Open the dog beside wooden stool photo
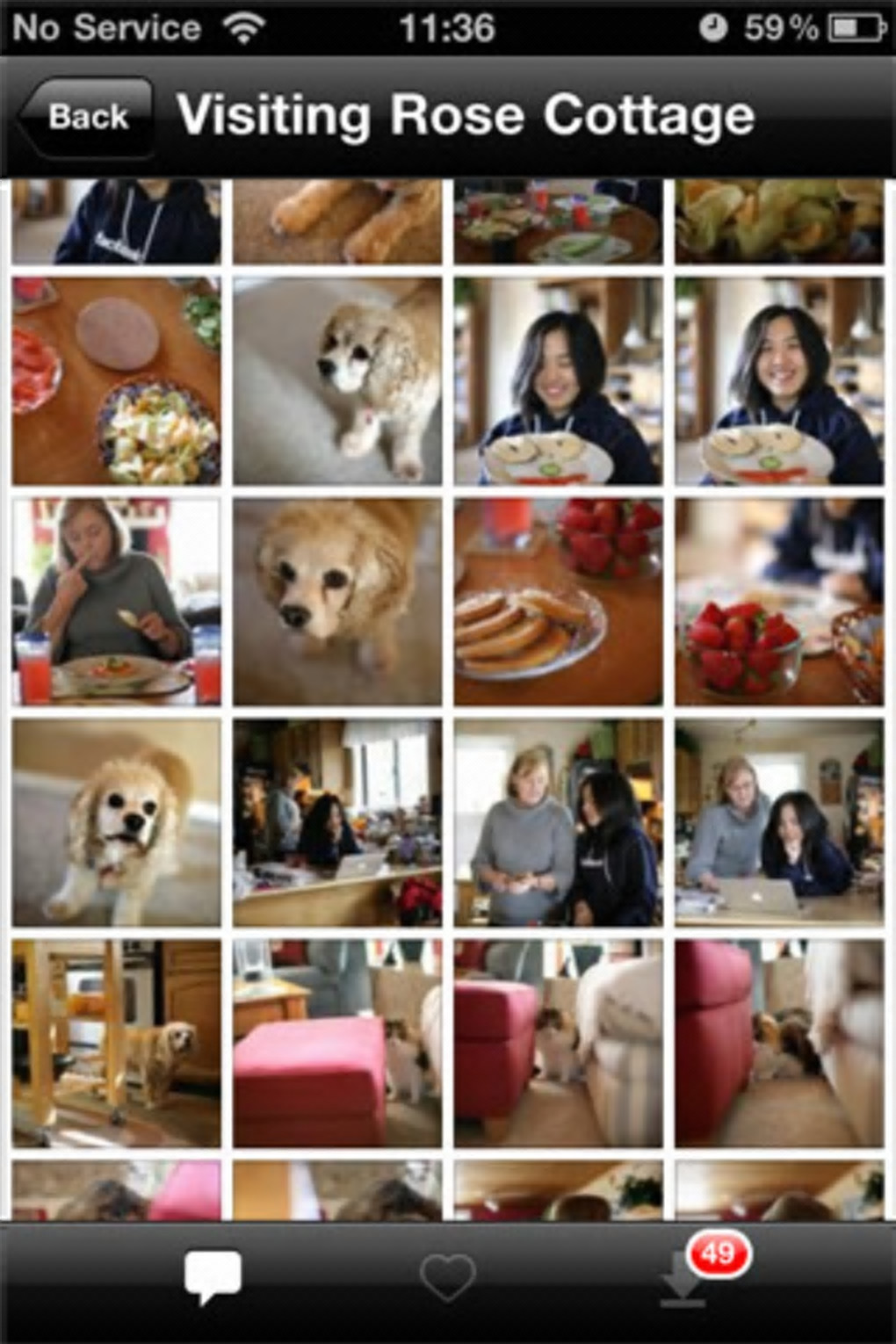Viewport: 896px width, 1344px height. [x=116, y=1044]
